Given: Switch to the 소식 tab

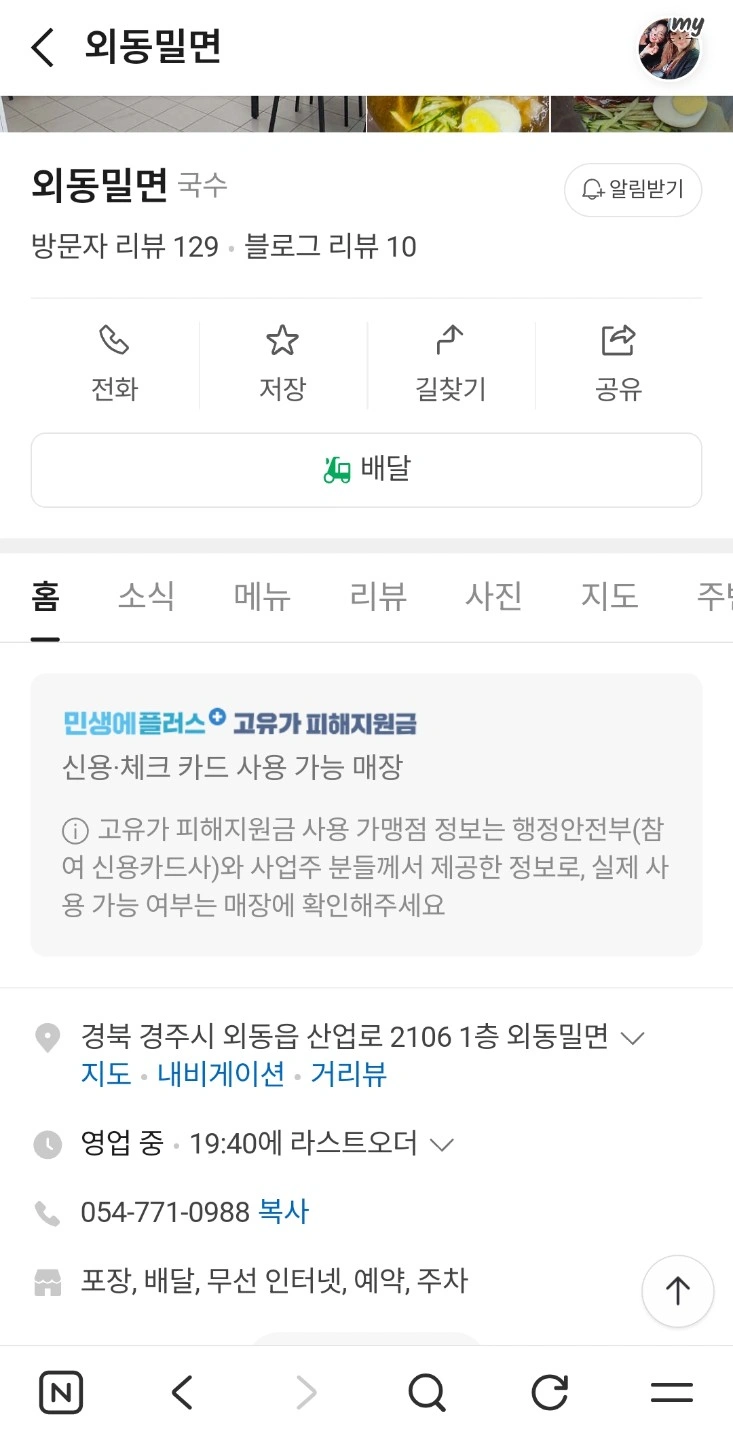Looking at the screenshot, I should coord(146,597).
